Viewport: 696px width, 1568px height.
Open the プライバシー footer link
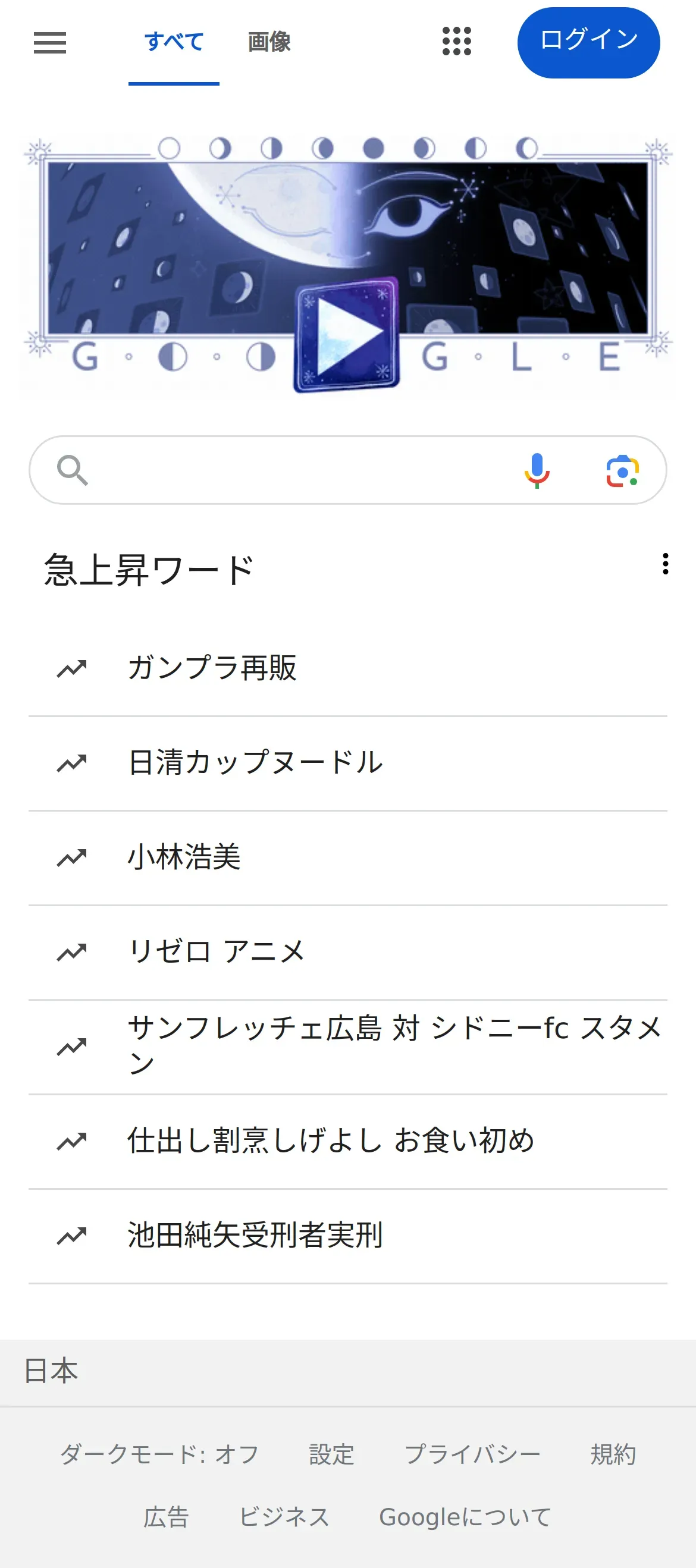[472, 1454]
